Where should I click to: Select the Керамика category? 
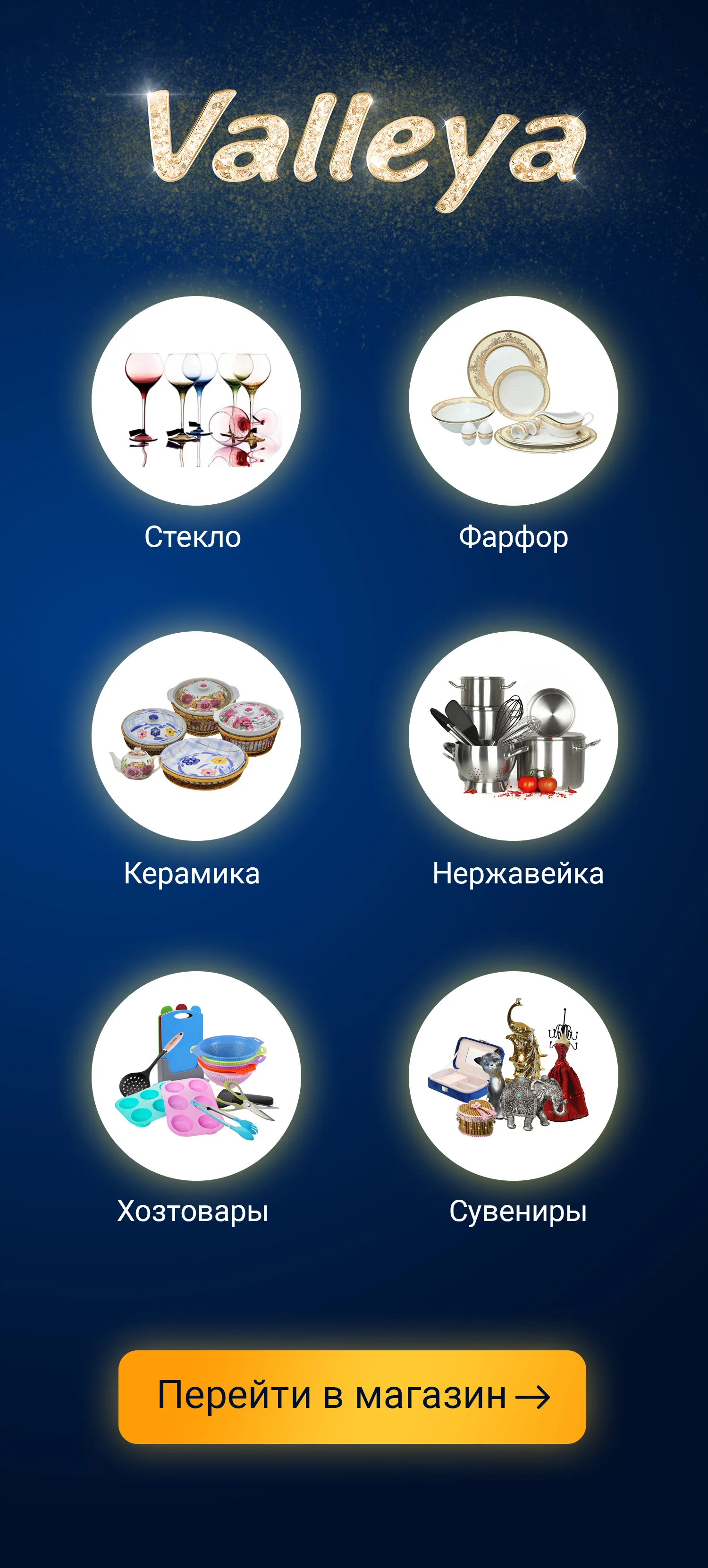[x=196, y=736]
